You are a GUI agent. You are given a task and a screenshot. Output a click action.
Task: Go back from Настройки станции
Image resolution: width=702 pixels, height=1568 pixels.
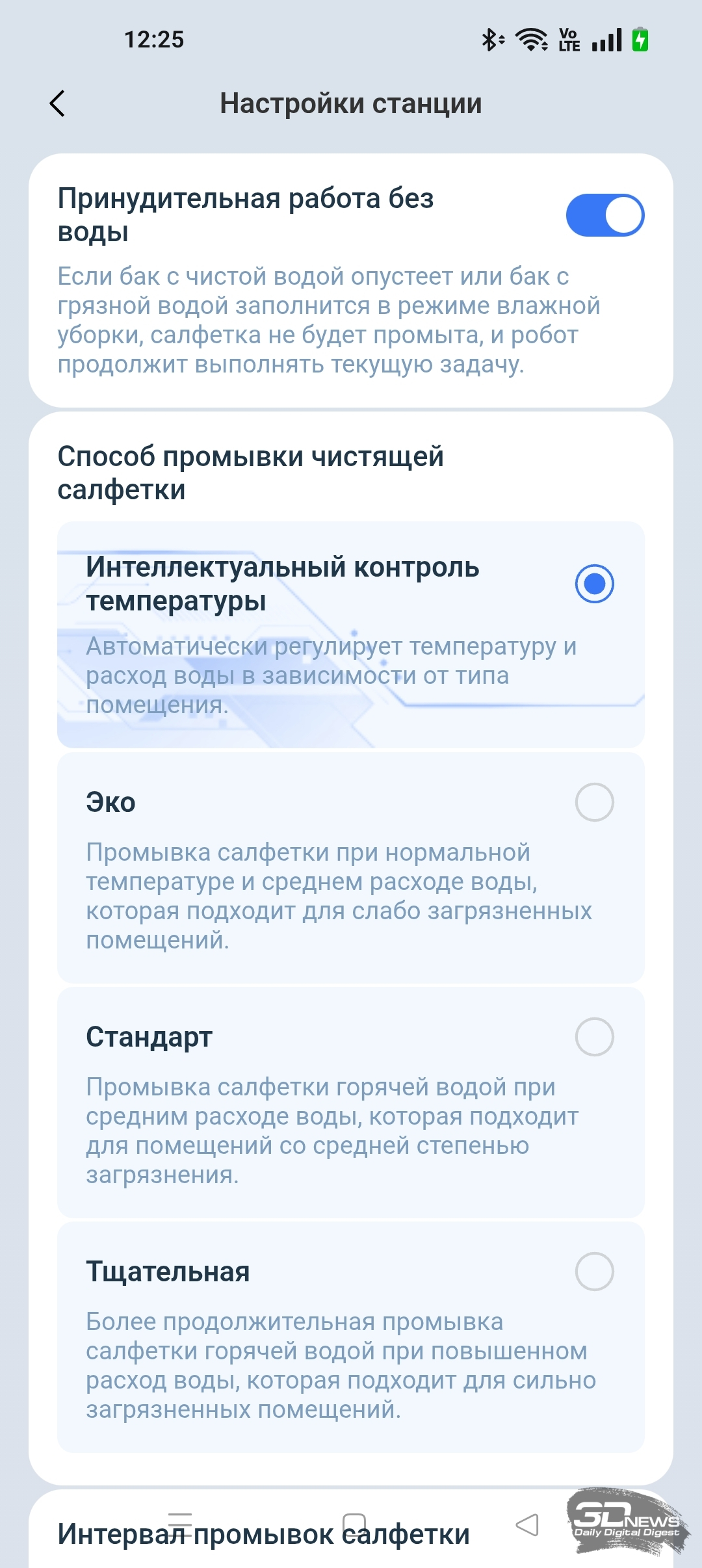(x=57, y=103)
